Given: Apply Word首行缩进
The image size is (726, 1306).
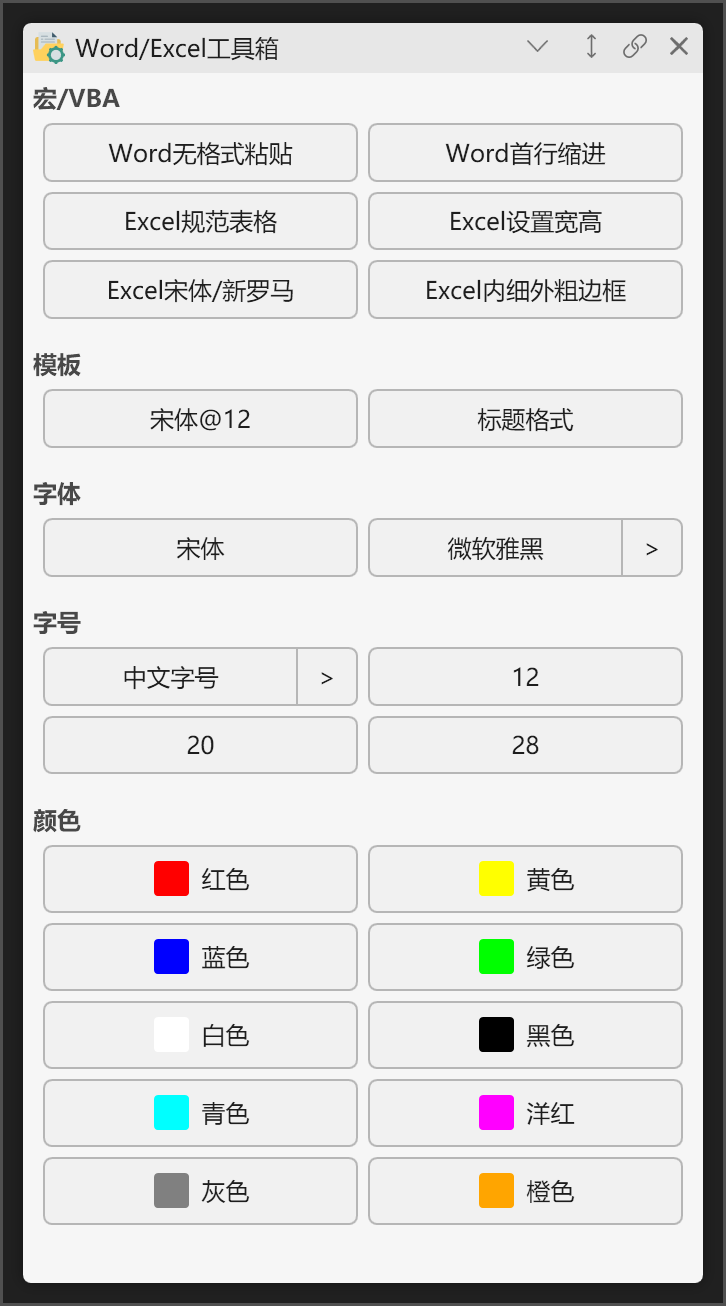Looking at the screenshot, I should pos(526,153).
